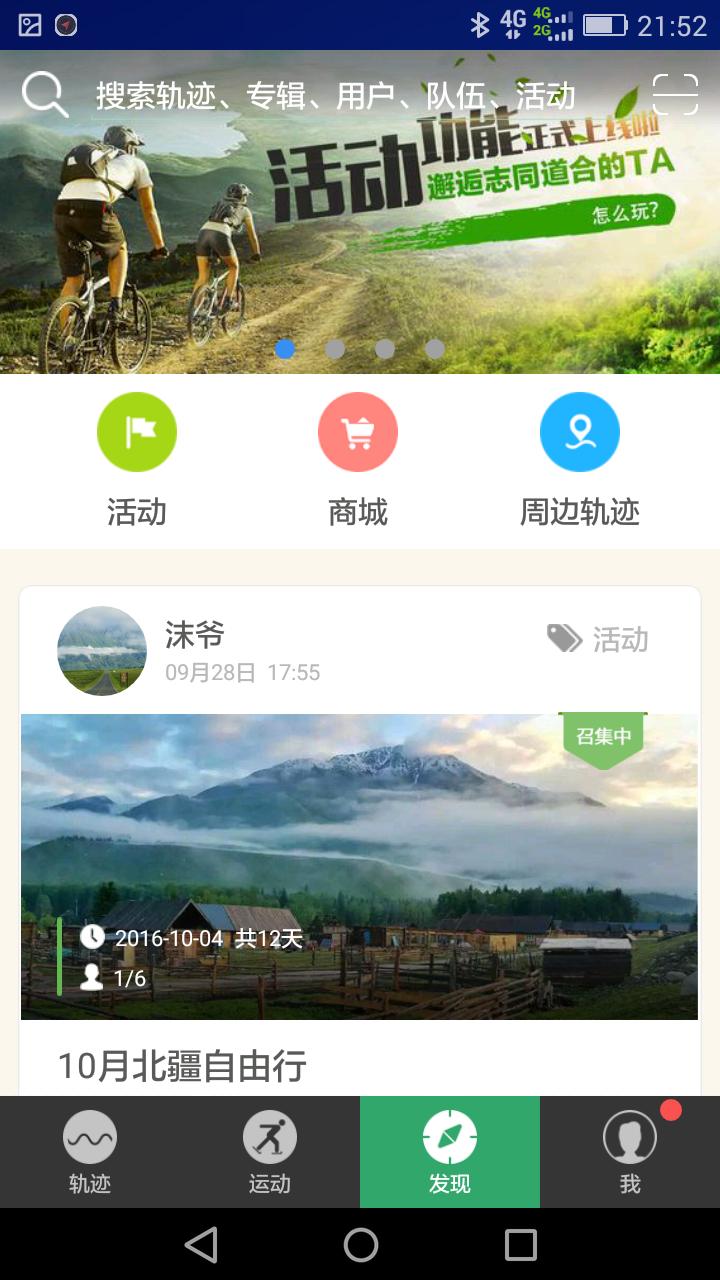
Task: Select the fourth carousel dot
Action: tap(435, 349)
